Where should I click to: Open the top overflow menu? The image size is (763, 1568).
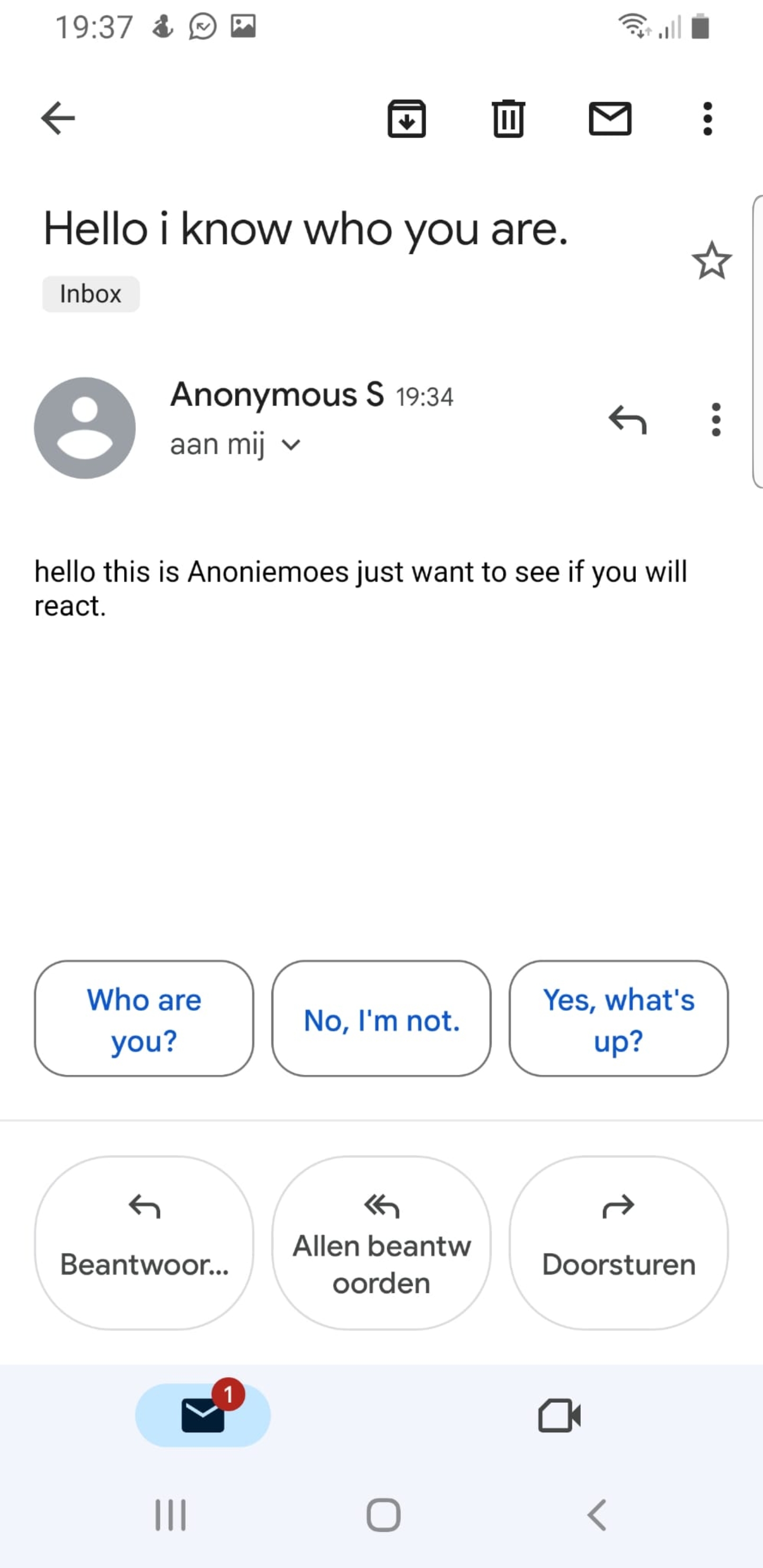tap(707, 118)
